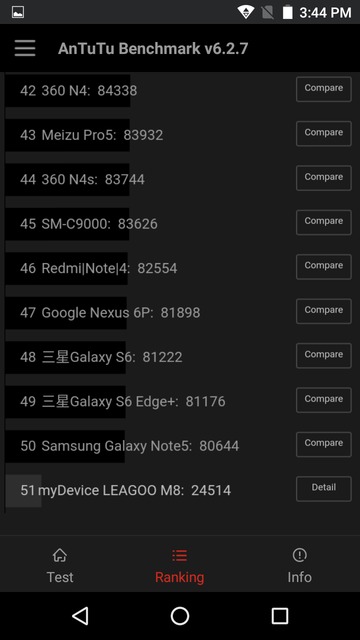Viewport: 360px width, 640px height.
Task: Open the hamburger drawer menu
Action: (25, 48)
